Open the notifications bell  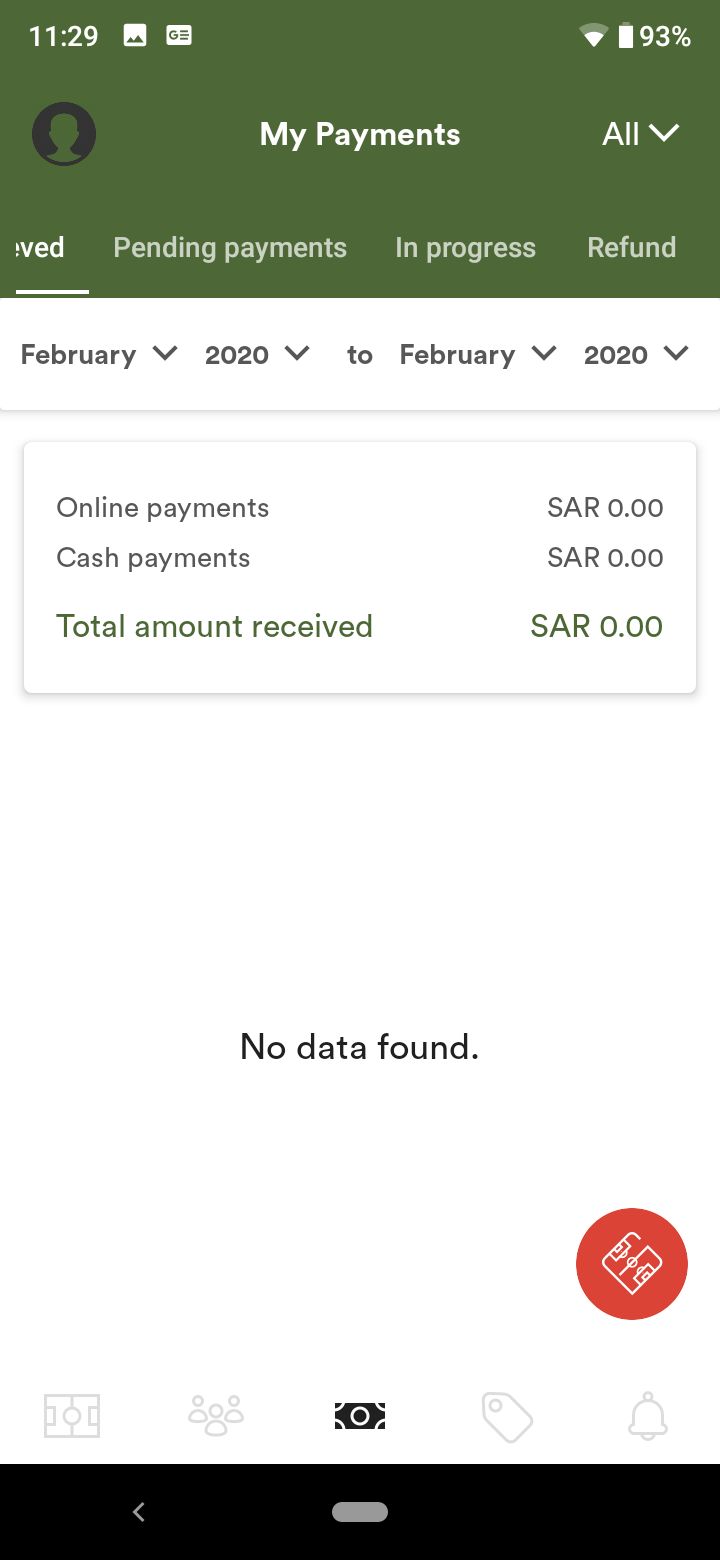[x=648, y=1416]
